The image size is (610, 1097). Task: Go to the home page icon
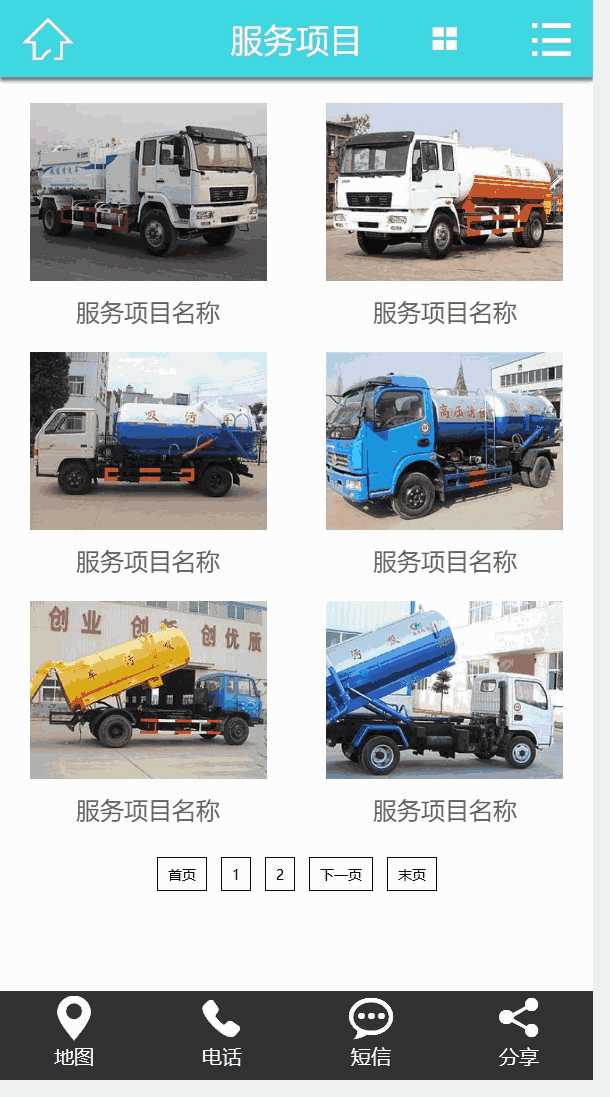pyautogui.click(x=48, y=40)
